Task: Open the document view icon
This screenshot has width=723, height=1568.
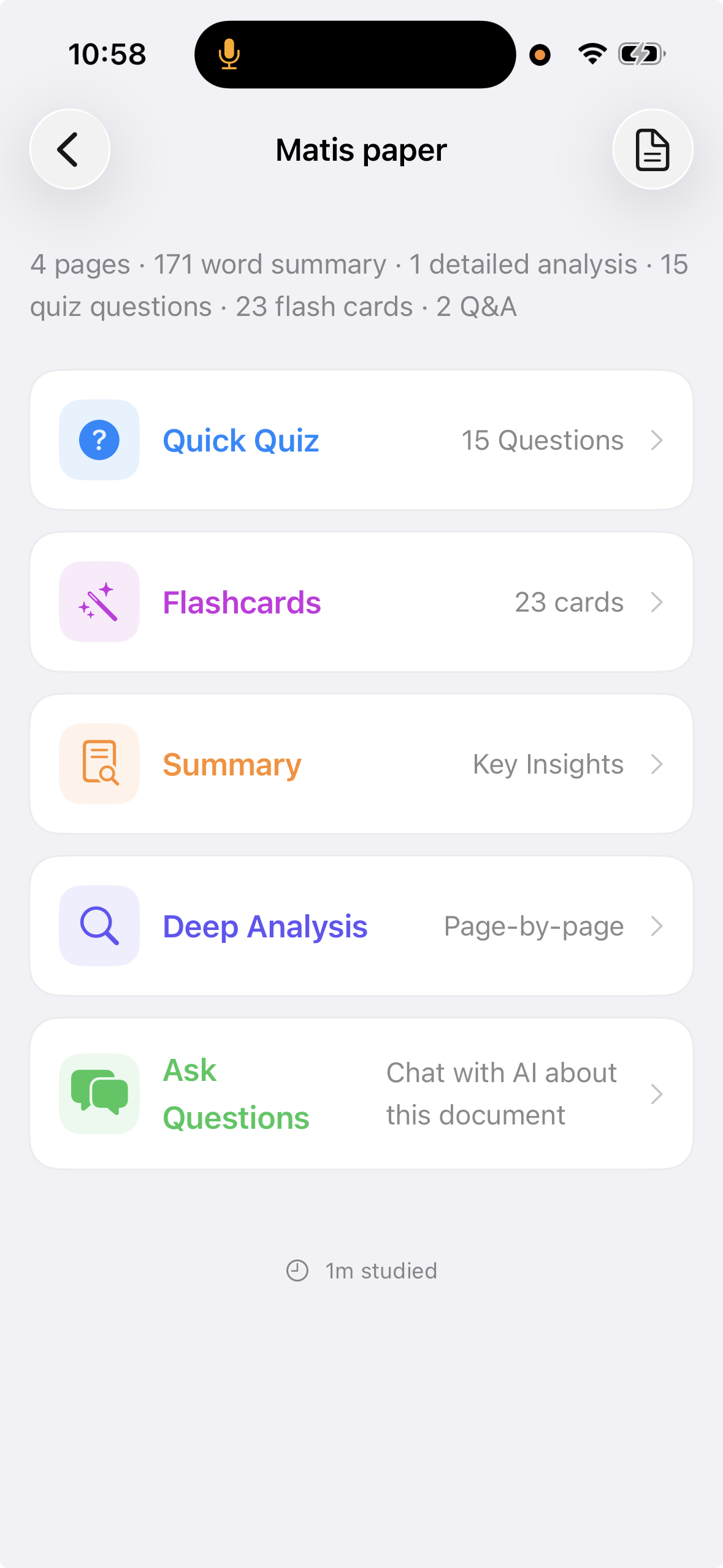Action: pyautogui.click(x=652, y=149)
